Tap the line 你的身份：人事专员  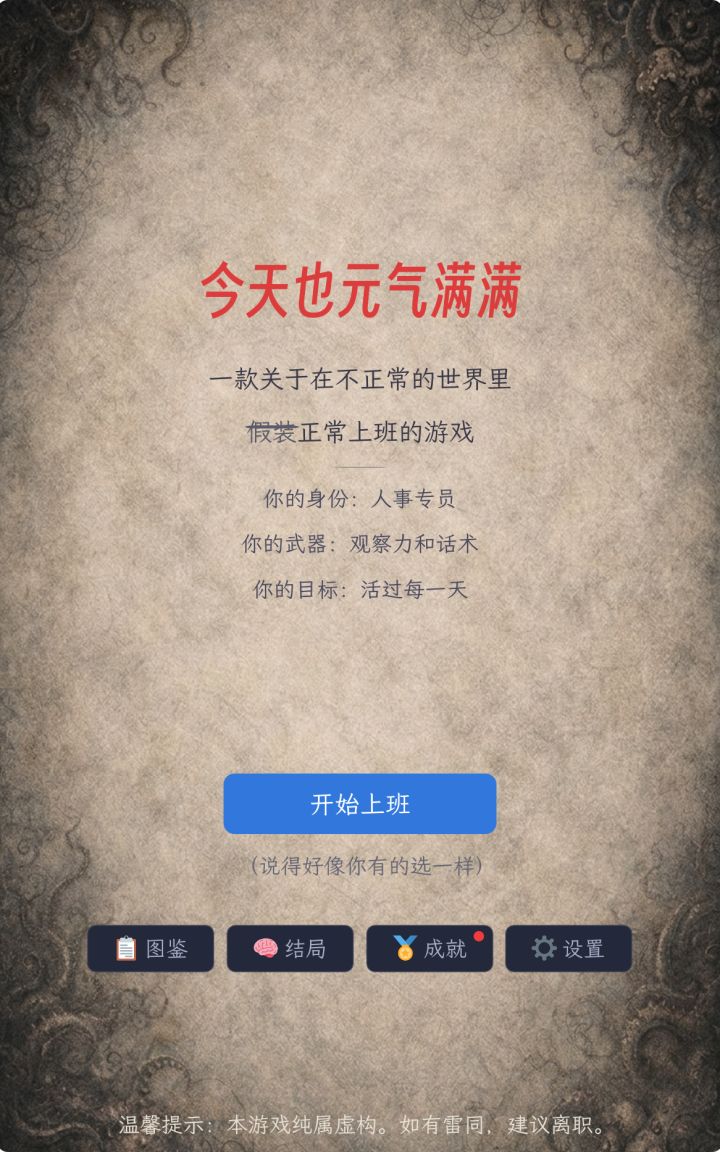pyautogui.click(x=360, y=497)
